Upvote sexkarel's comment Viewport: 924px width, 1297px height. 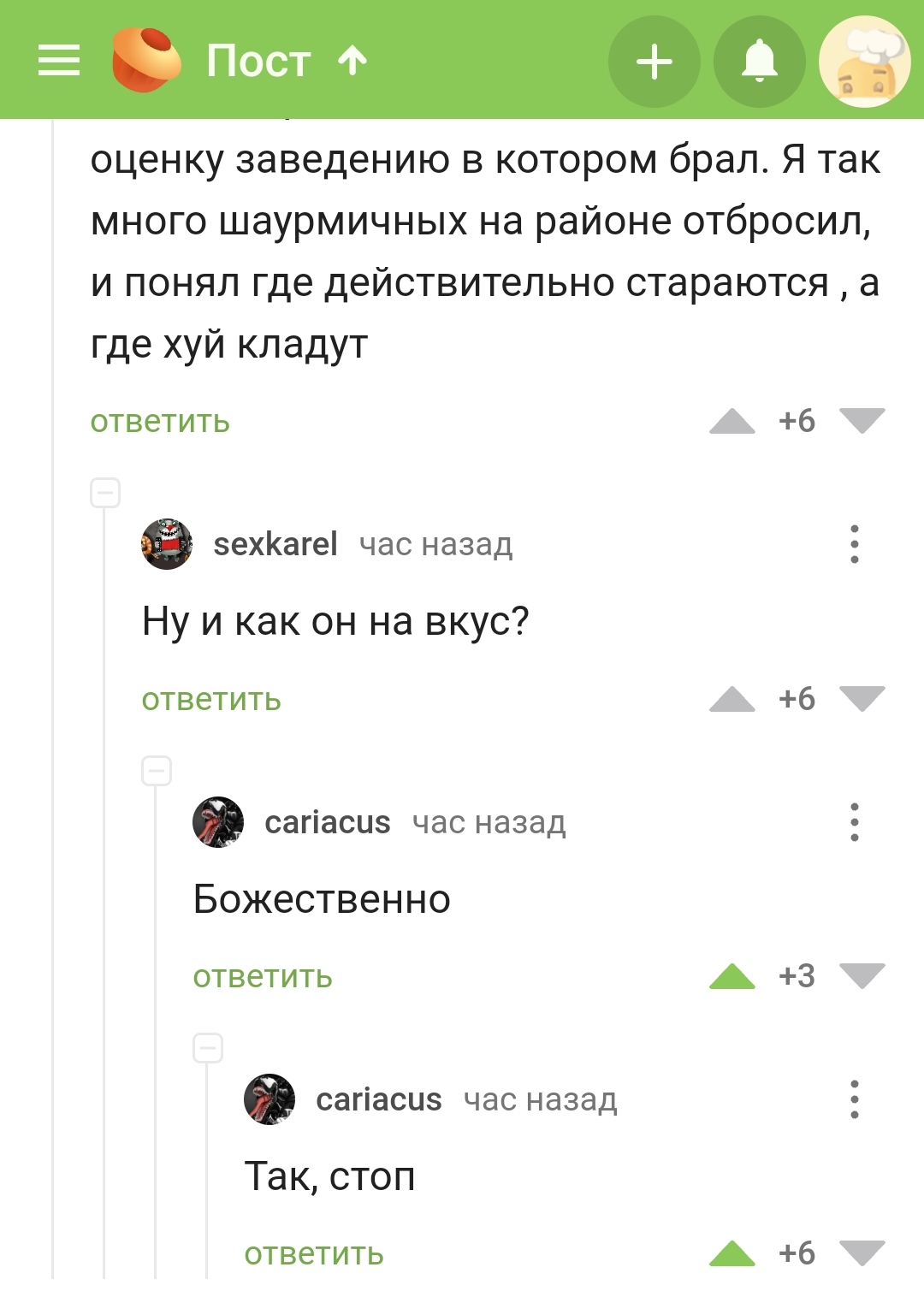[x=732, y=699]
